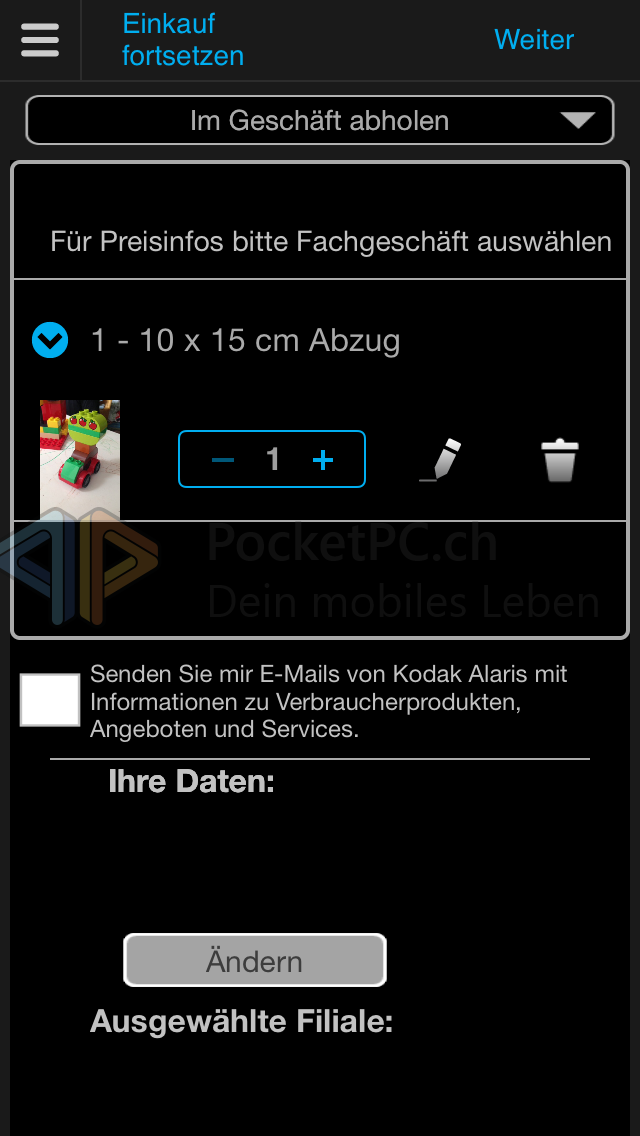Open the Lego photo thumbnail
Viewport: 640px width, 1136px height.
(x=80, y=459)
